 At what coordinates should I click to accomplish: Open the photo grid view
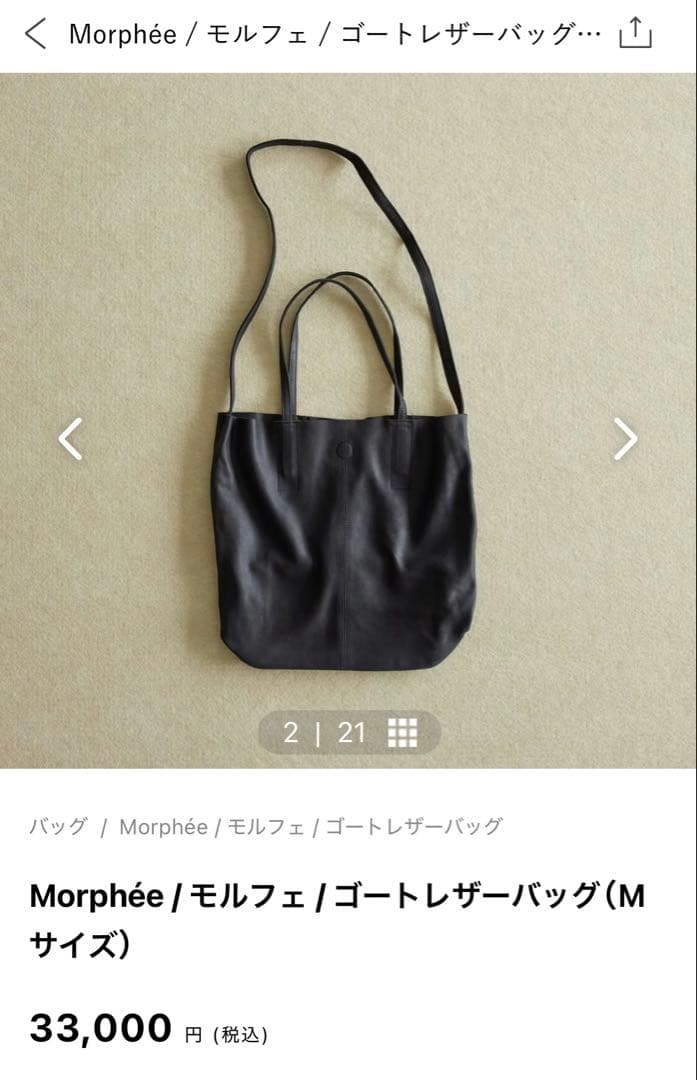[402, 733]
